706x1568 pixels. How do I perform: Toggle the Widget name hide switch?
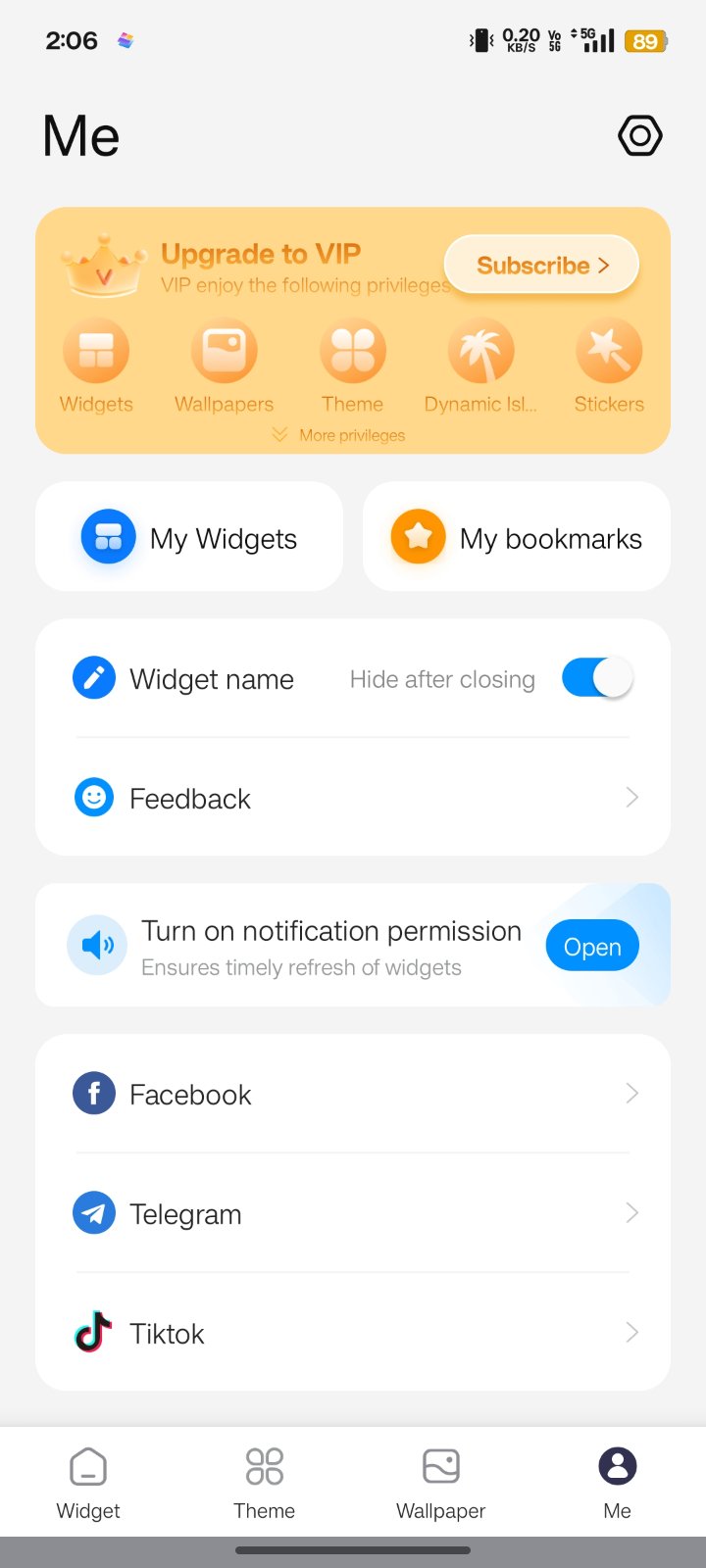pos(597,678)
